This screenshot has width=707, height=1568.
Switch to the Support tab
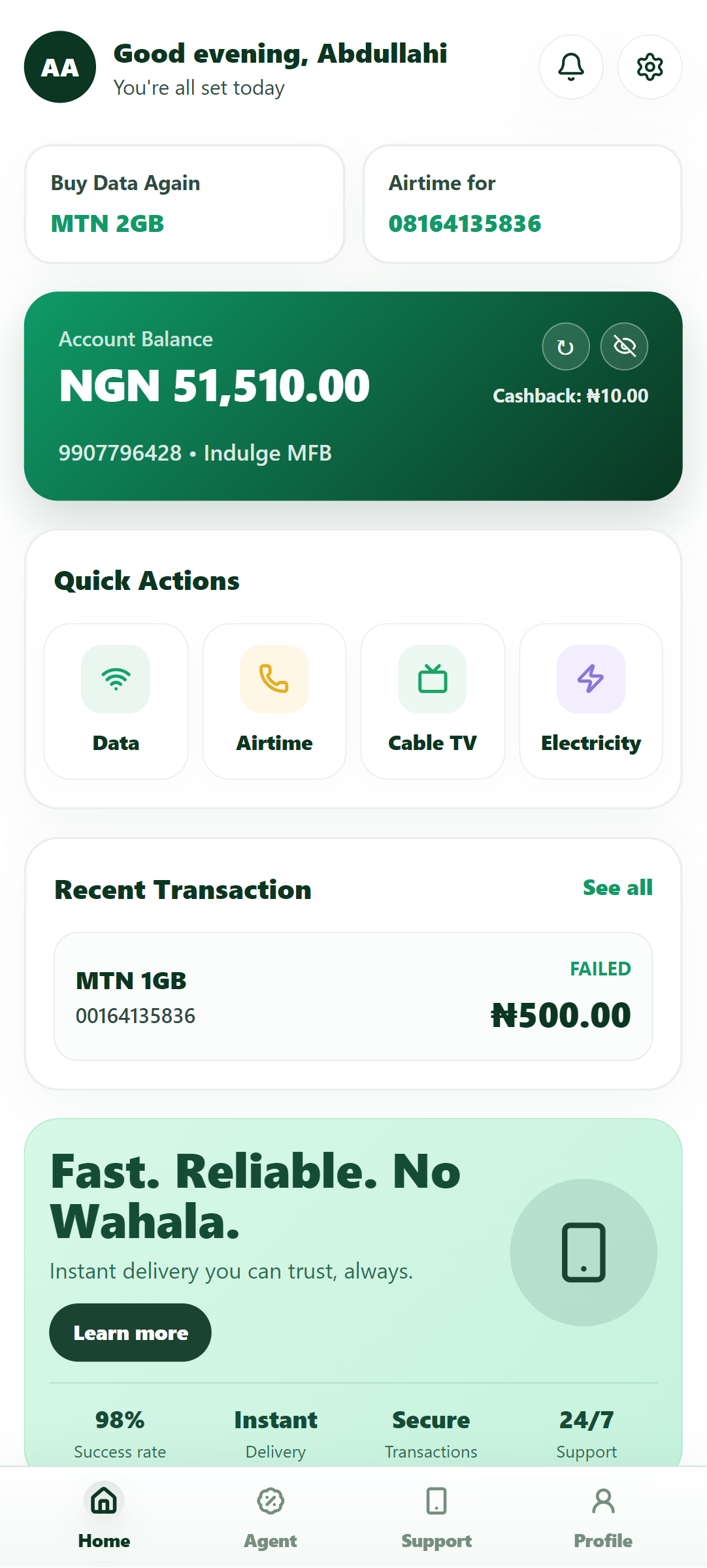pos(436,1517)
